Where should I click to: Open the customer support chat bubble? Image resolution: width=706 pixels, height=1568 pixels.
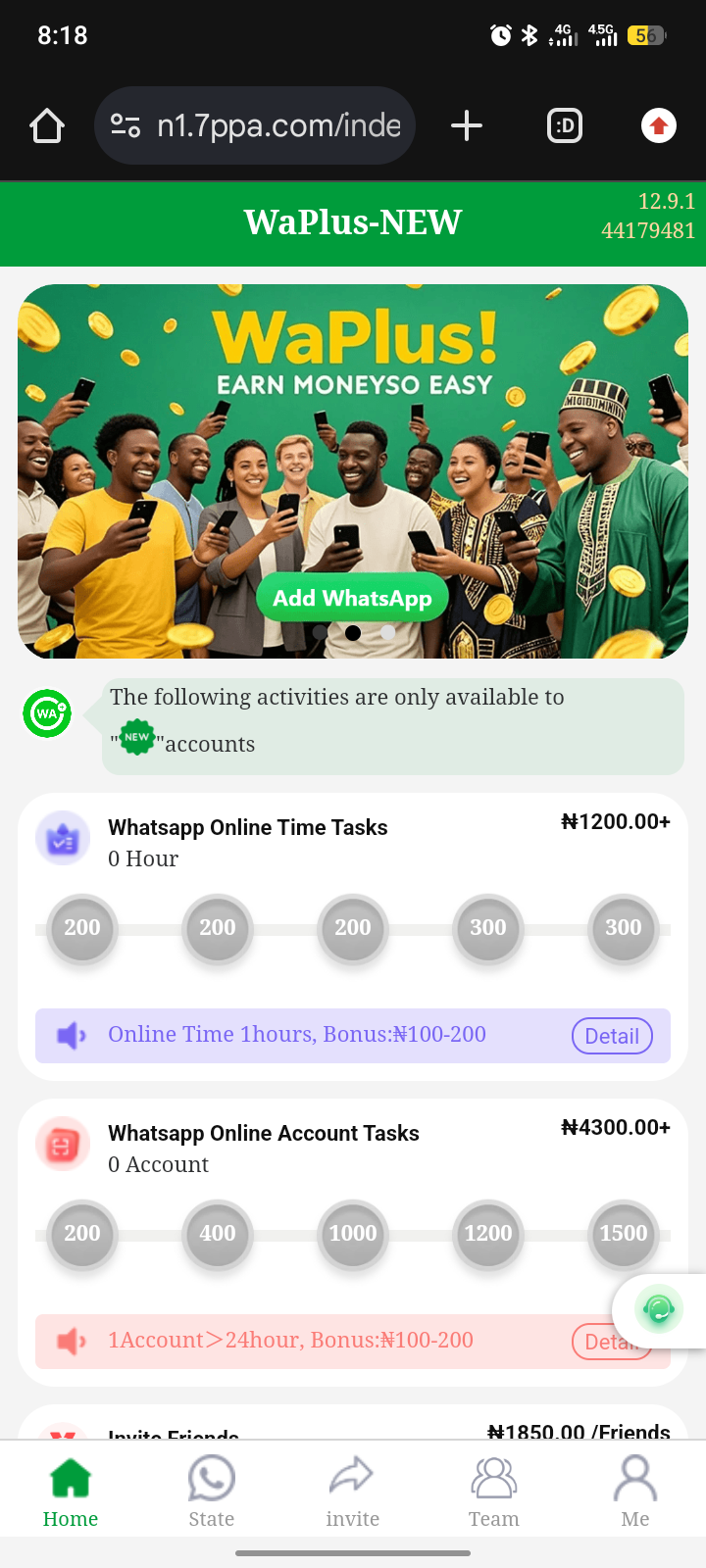coord(659,1309)
